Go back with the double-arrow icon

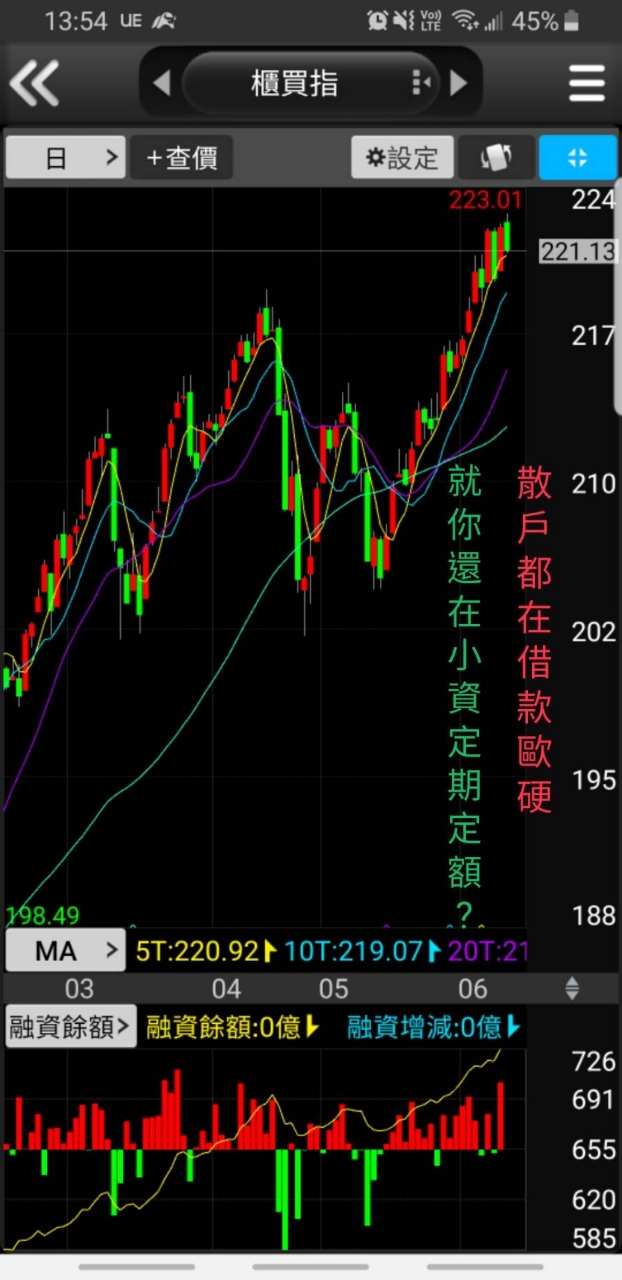point(35,83)
